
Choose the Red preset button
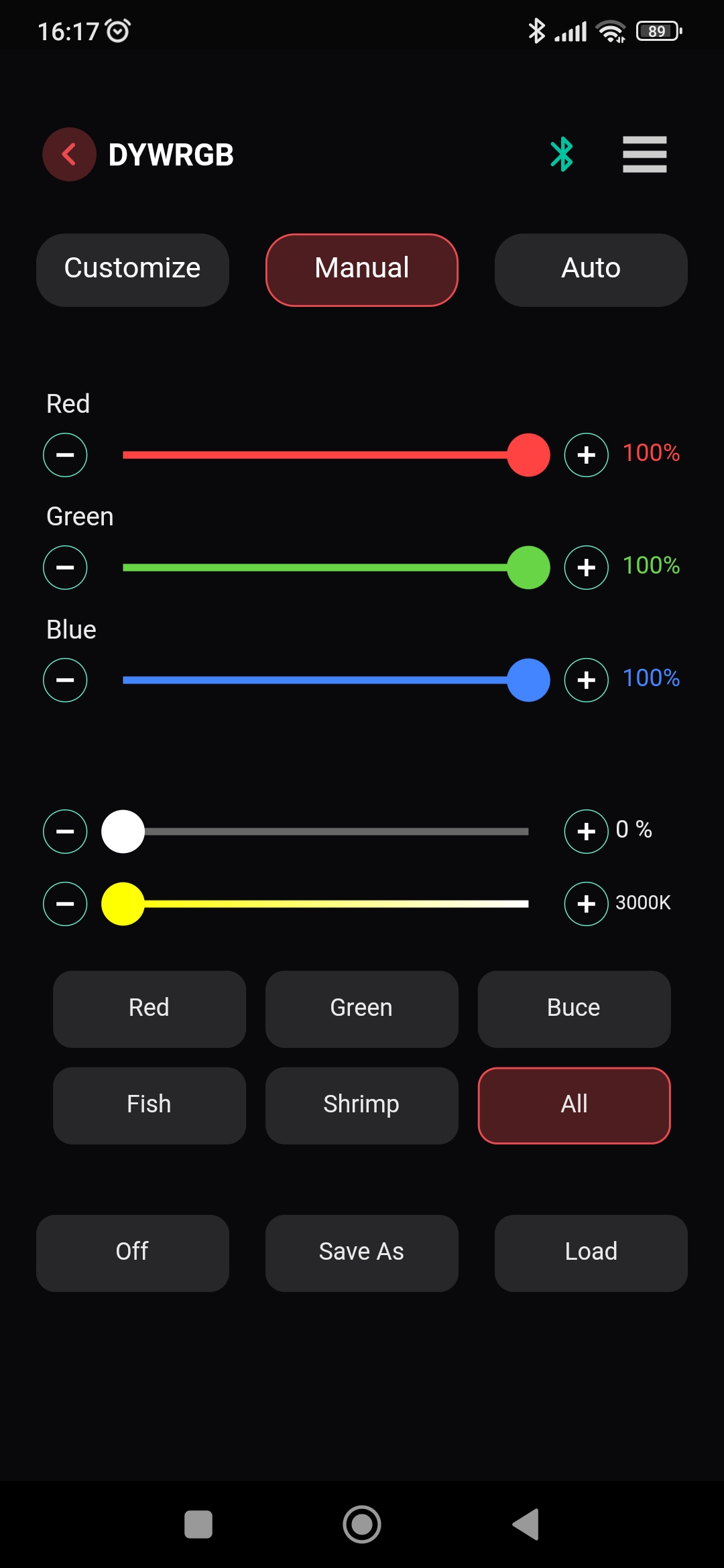tap(149, 1008)
